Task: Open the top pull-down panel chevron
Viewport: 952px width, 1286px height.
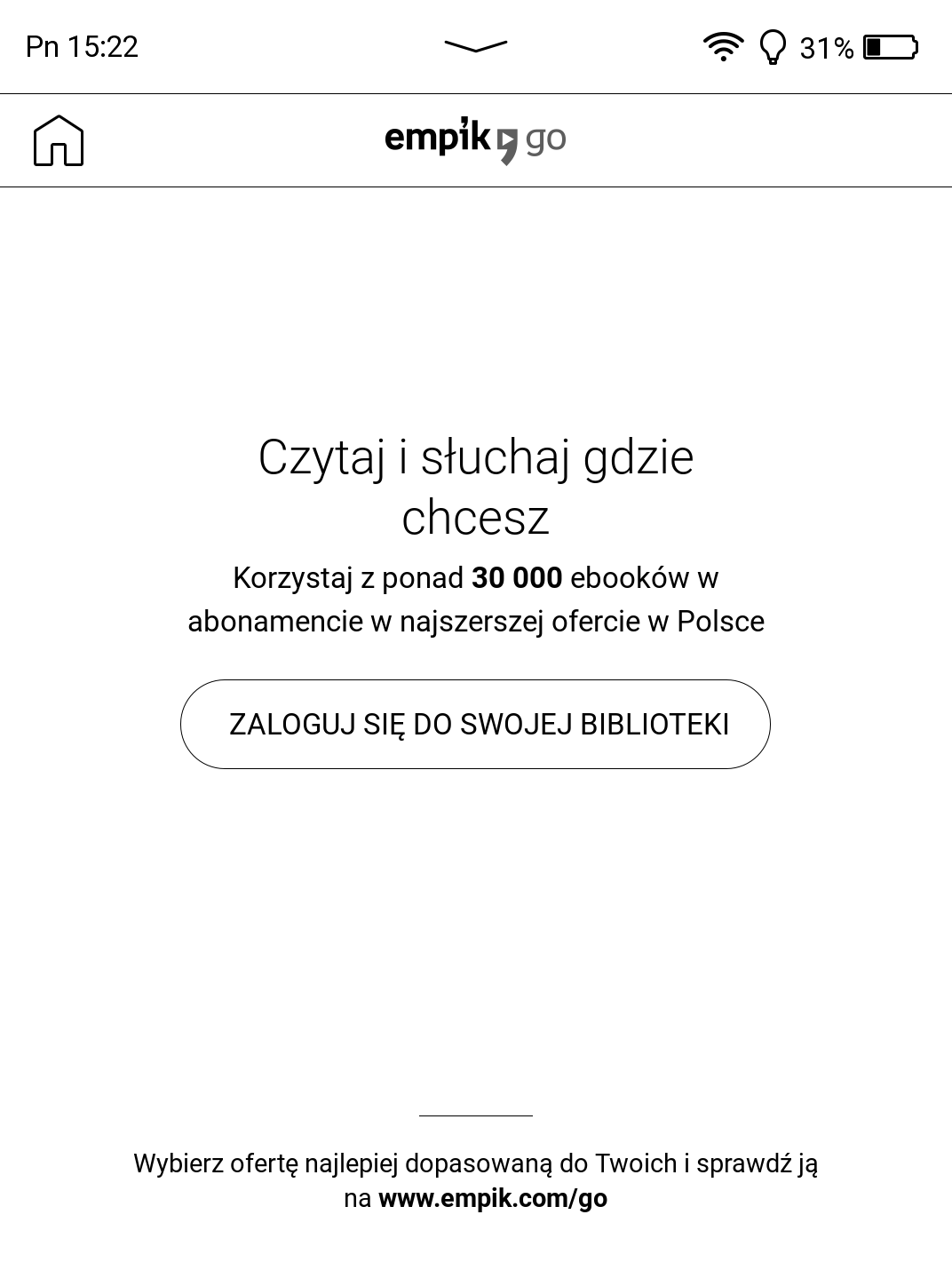Action: 475,46
